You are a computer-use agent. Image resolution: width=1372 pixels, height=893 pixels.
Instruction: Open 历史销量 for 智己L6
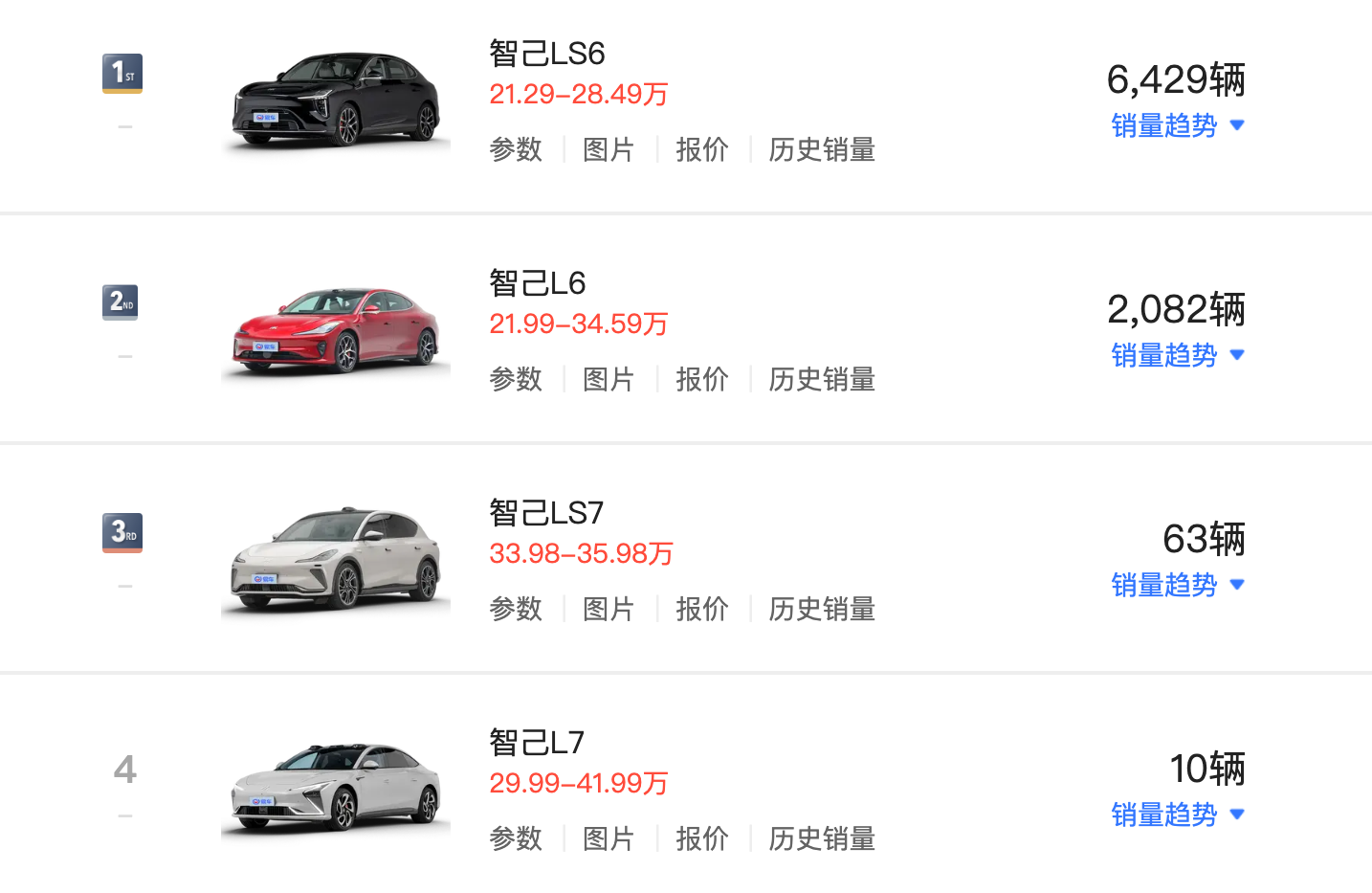[822, 379]
